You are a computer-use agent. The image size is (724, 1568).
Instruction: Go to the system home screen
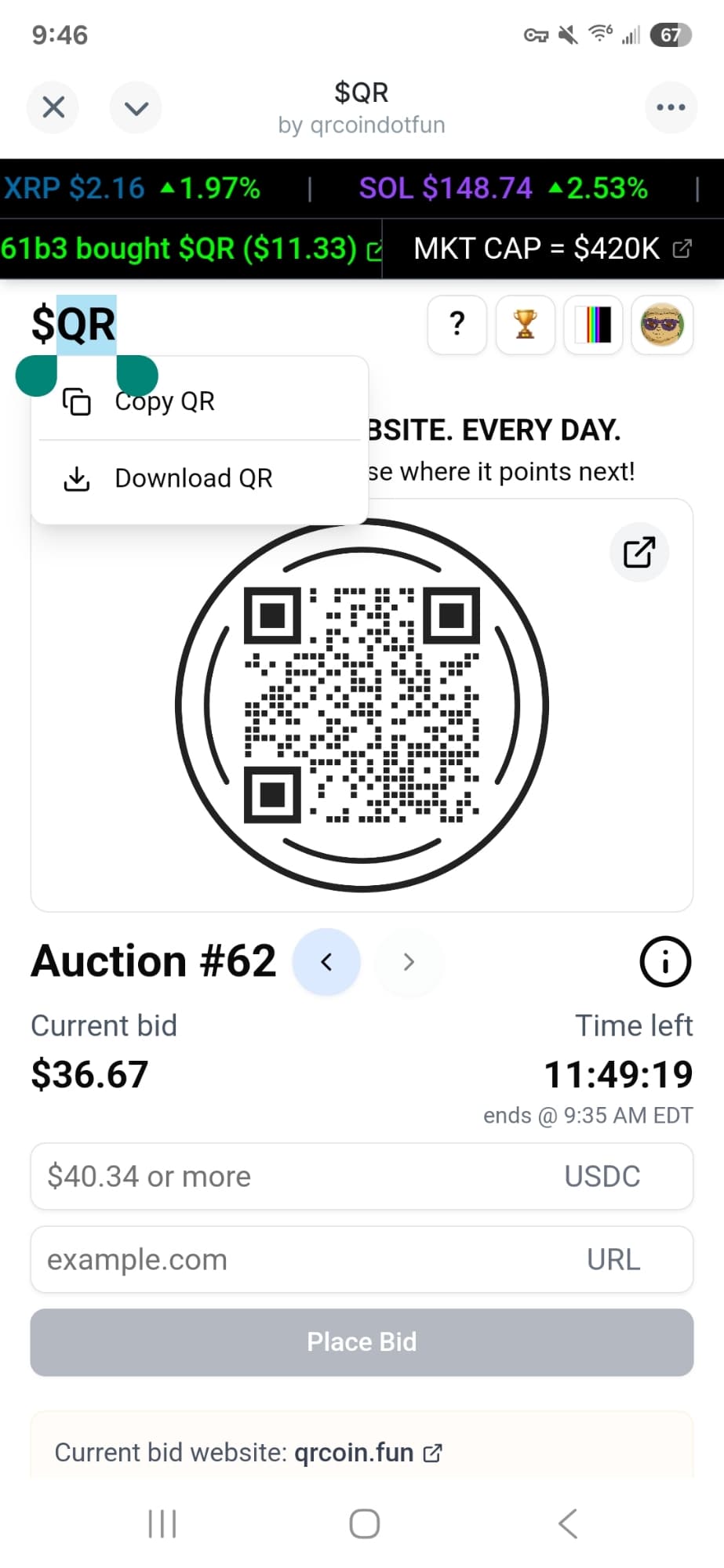364,1524
